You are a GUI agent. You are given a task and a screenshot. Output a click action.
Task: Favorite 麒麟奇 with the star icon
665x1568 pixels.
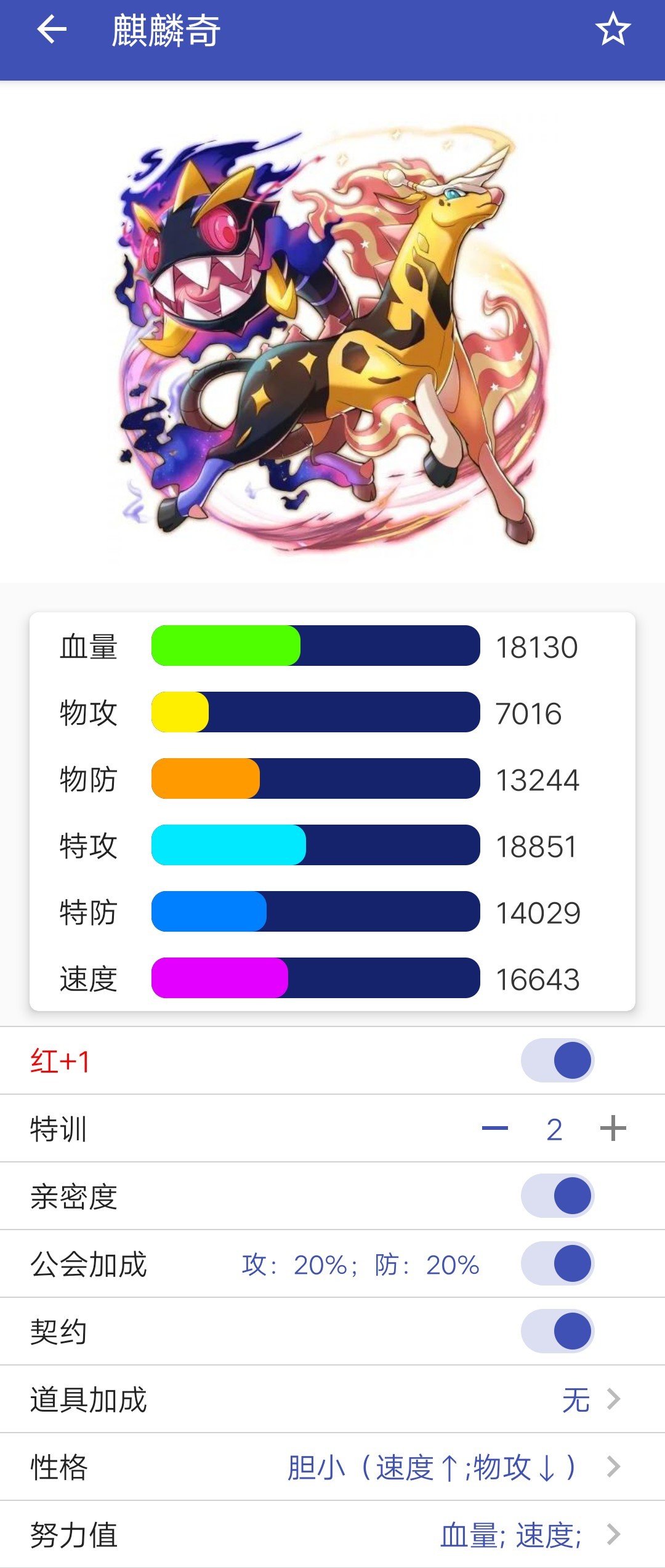[613, 30]
